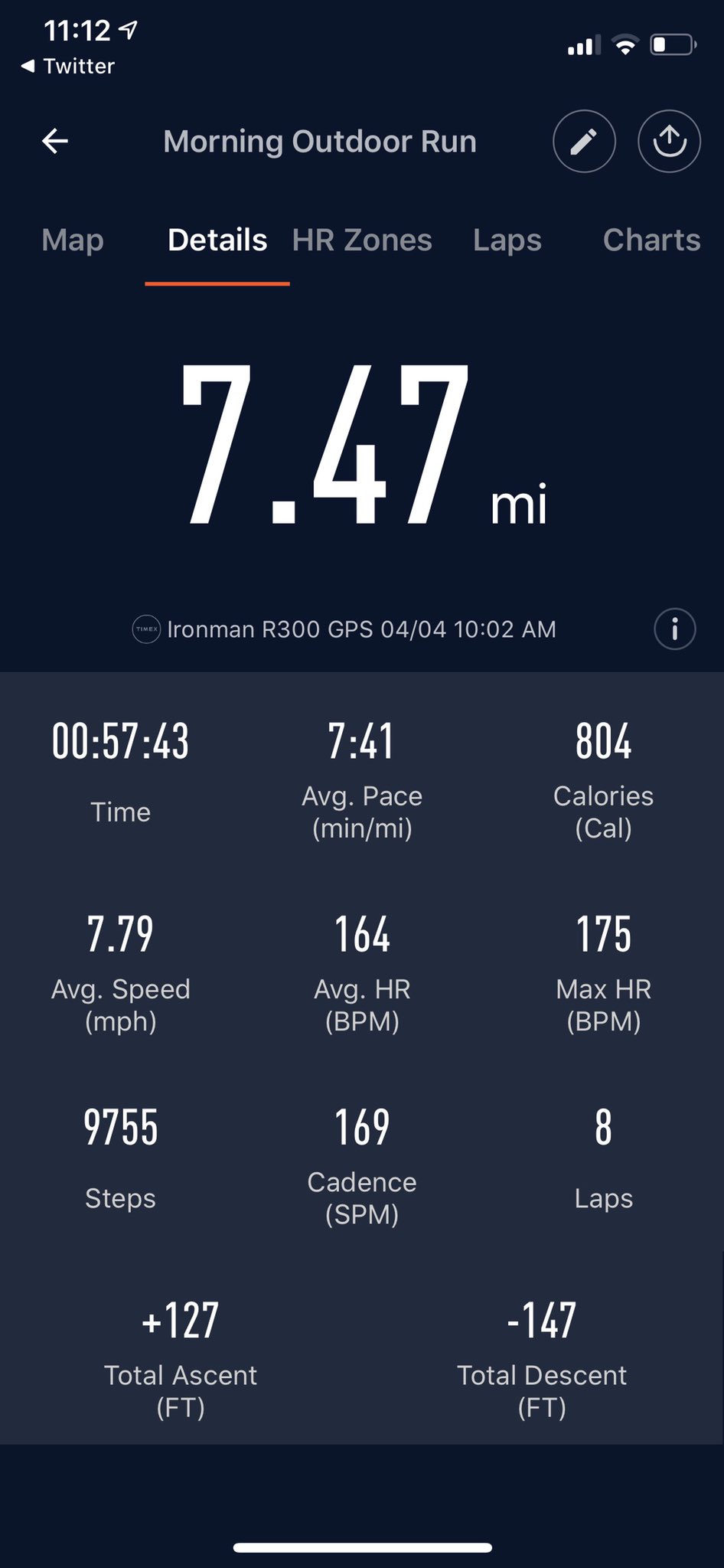Go back with the arrow icon
Viewport: 724px width, 1568px height.
tap(55, 141)
